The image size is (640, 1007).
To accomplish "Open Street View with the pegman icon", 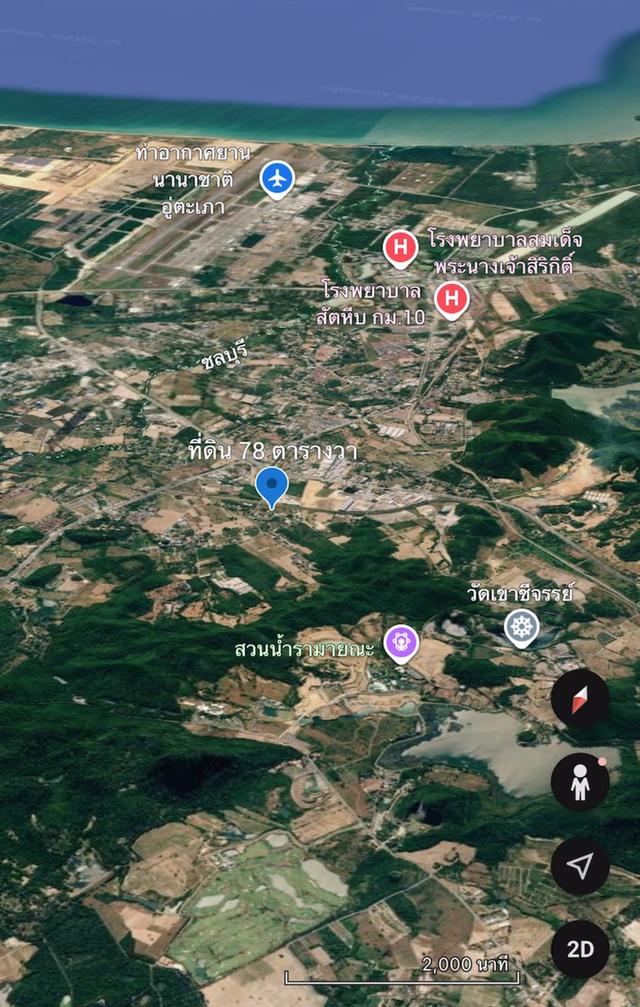I will (580, 782).
